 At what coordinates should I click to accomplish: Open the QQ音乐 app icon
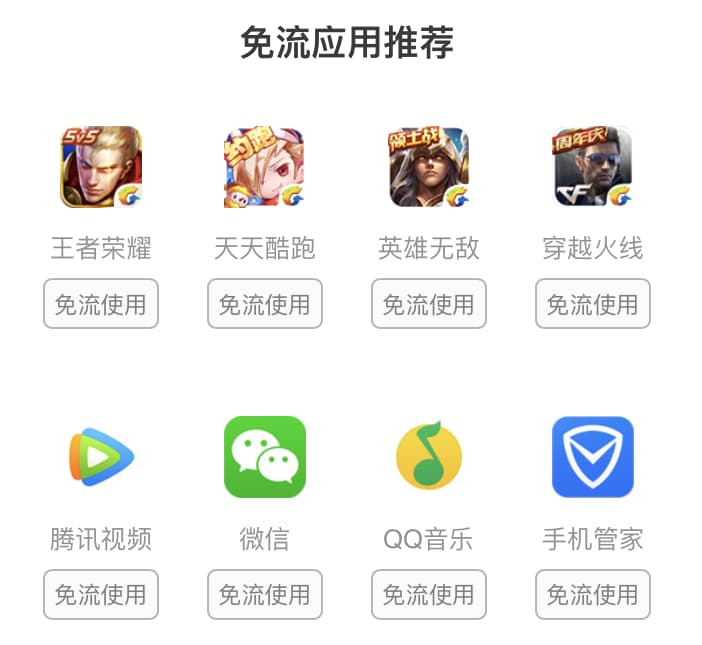pos(429,457)
